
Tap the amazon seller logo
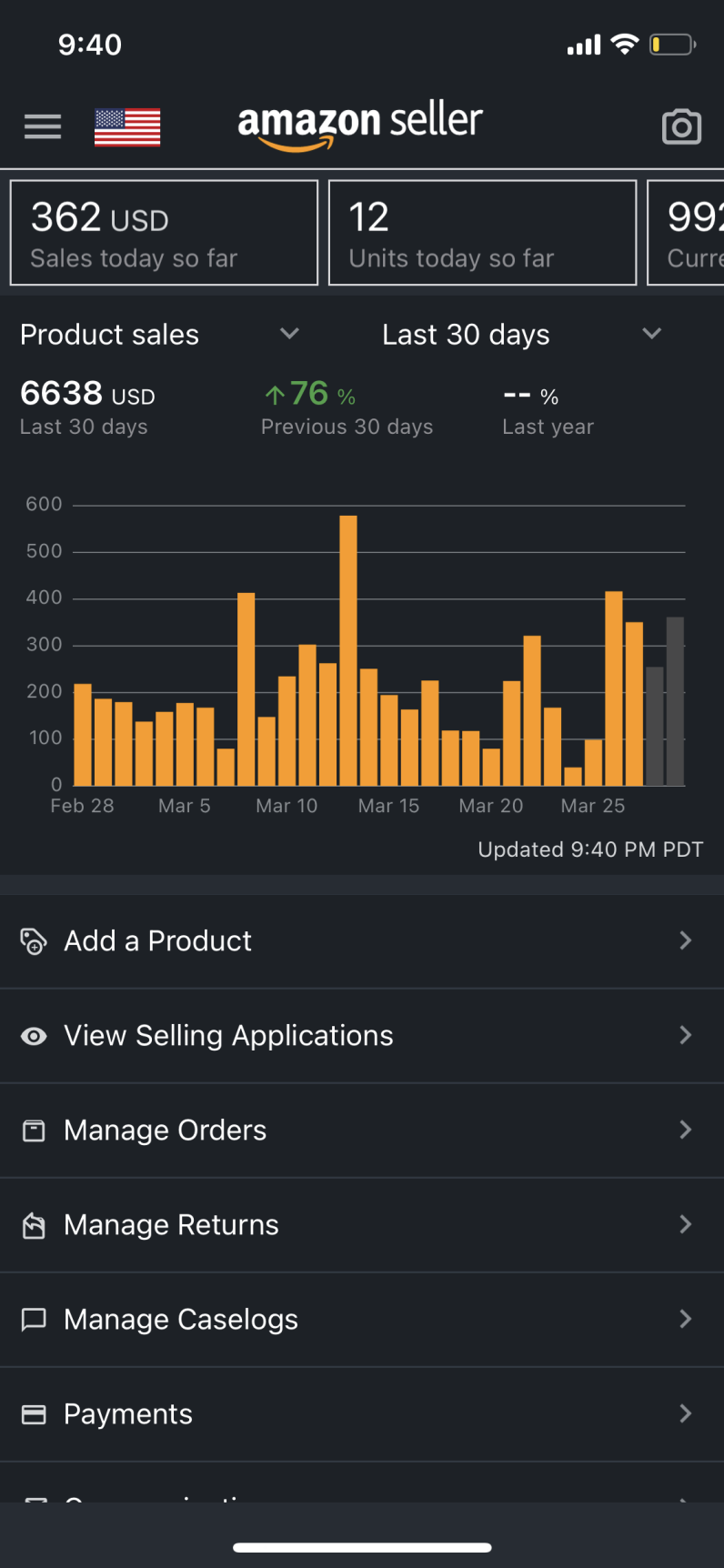tap(360, 123)
